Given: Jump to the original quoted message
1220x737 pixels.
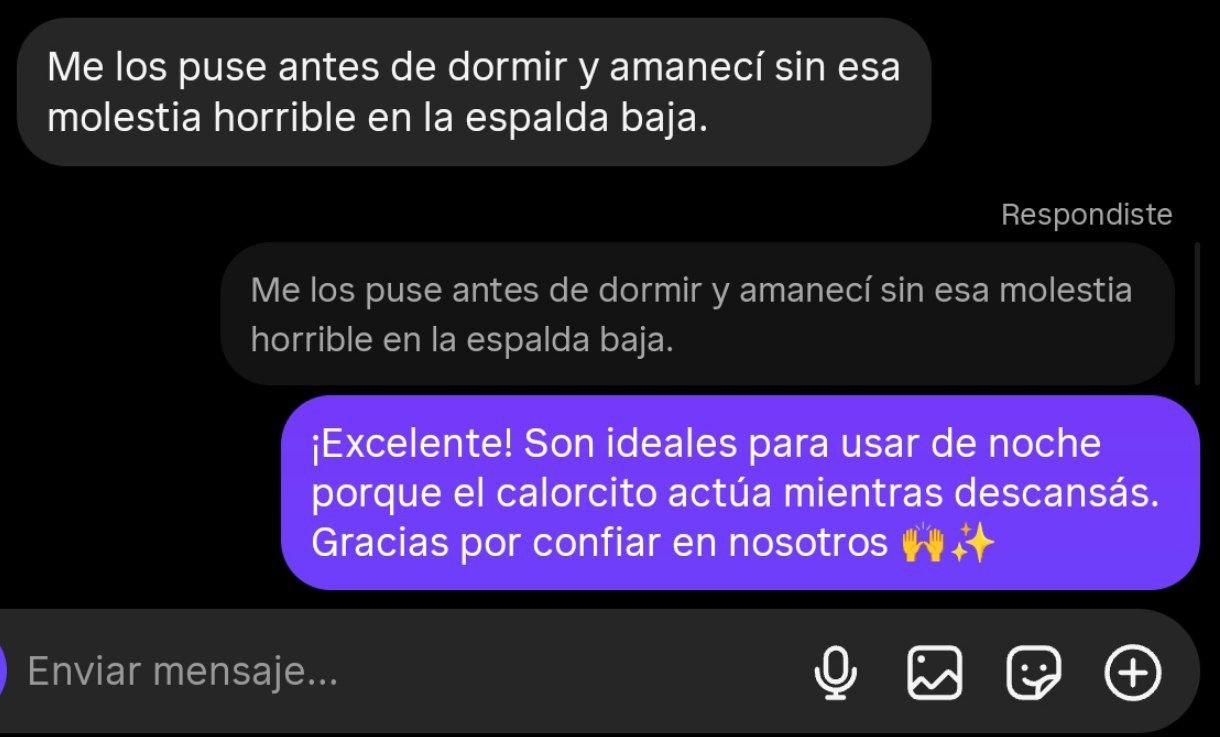Looking at the screenshot, I should 696,315.
